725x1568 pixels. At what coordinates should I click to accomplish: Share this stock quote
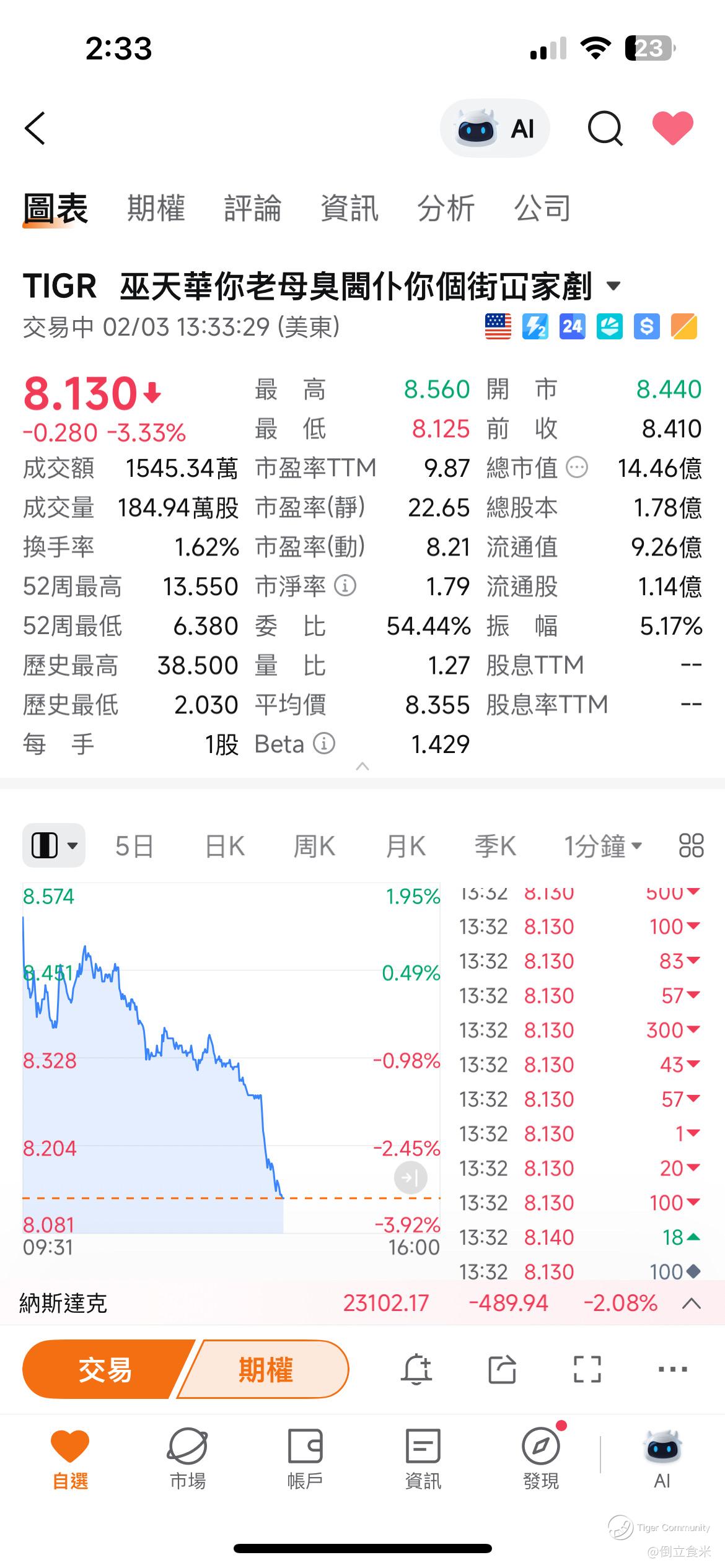(502, 1369)
